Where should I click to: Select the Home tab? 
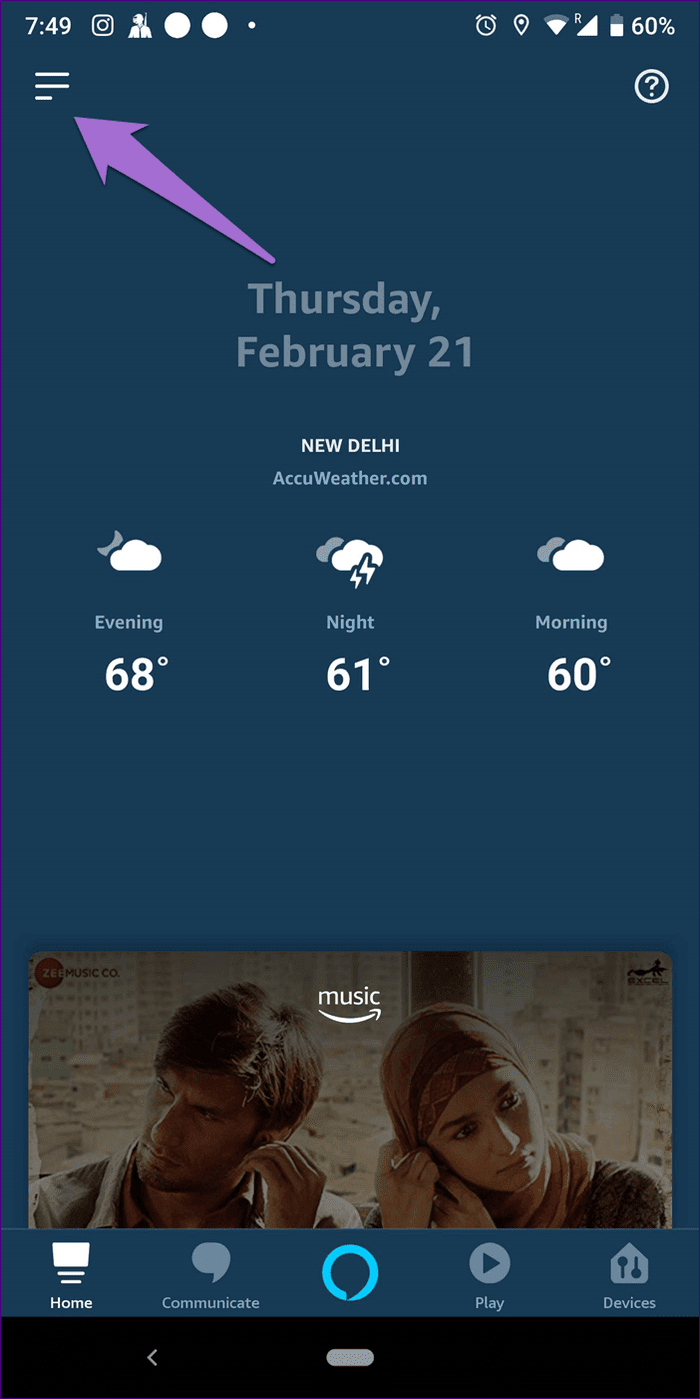71,1276
